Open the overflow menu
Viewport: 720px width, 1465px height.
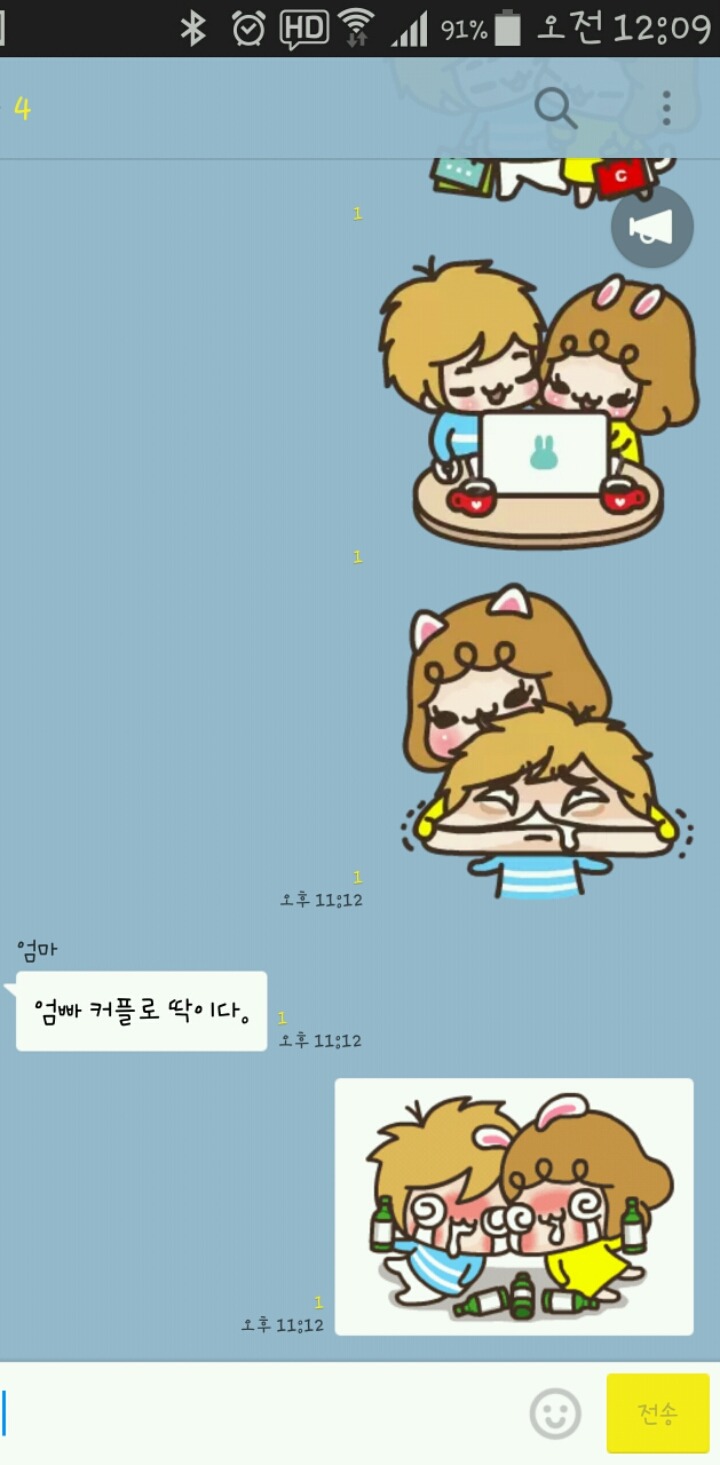[x=666, y=108]
